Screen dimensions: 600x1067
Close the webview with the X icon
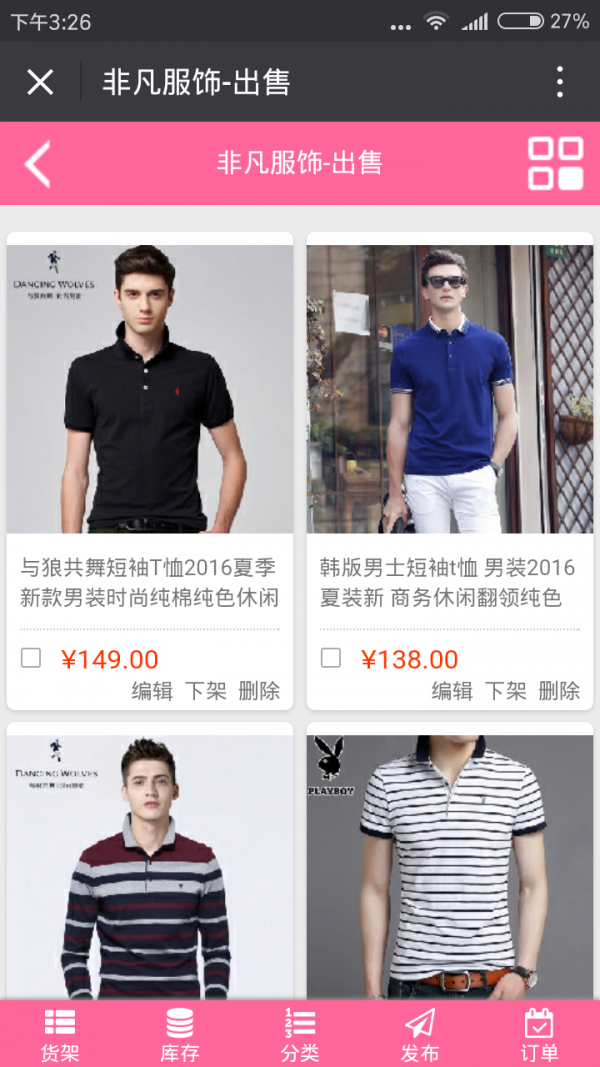pyautogui.click(x=40, y=82)
